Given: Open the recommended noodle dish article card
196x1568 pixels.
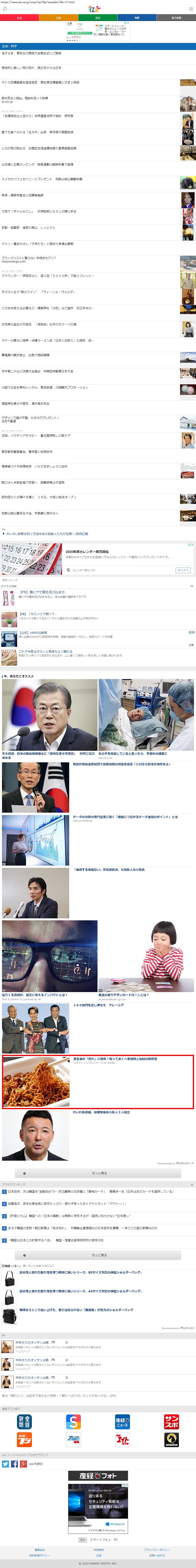Looking at the screenshot, I should click(x=98, y=1081).
